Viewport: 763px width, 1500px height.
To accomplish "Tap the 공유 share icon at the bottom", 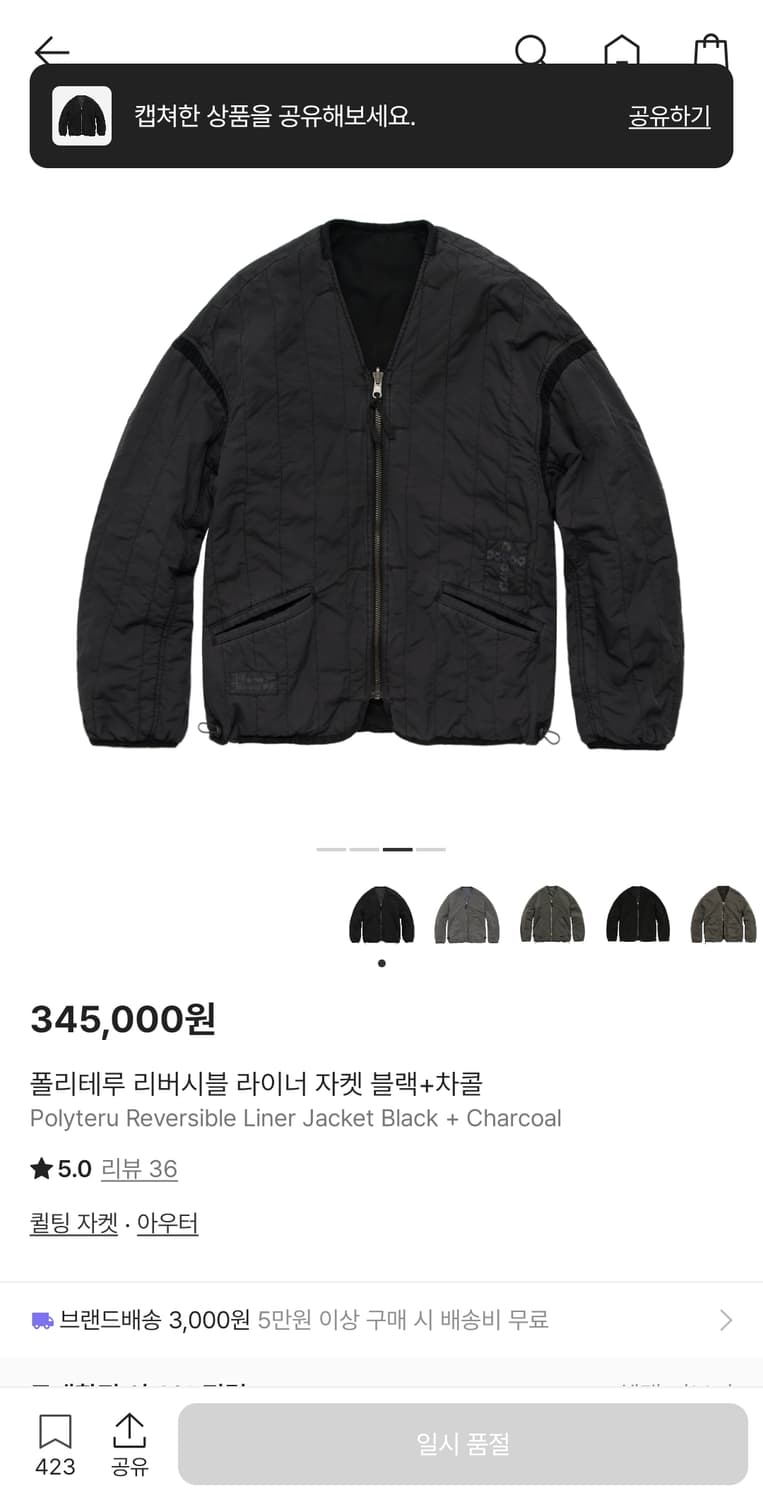I will (130, 1432).
